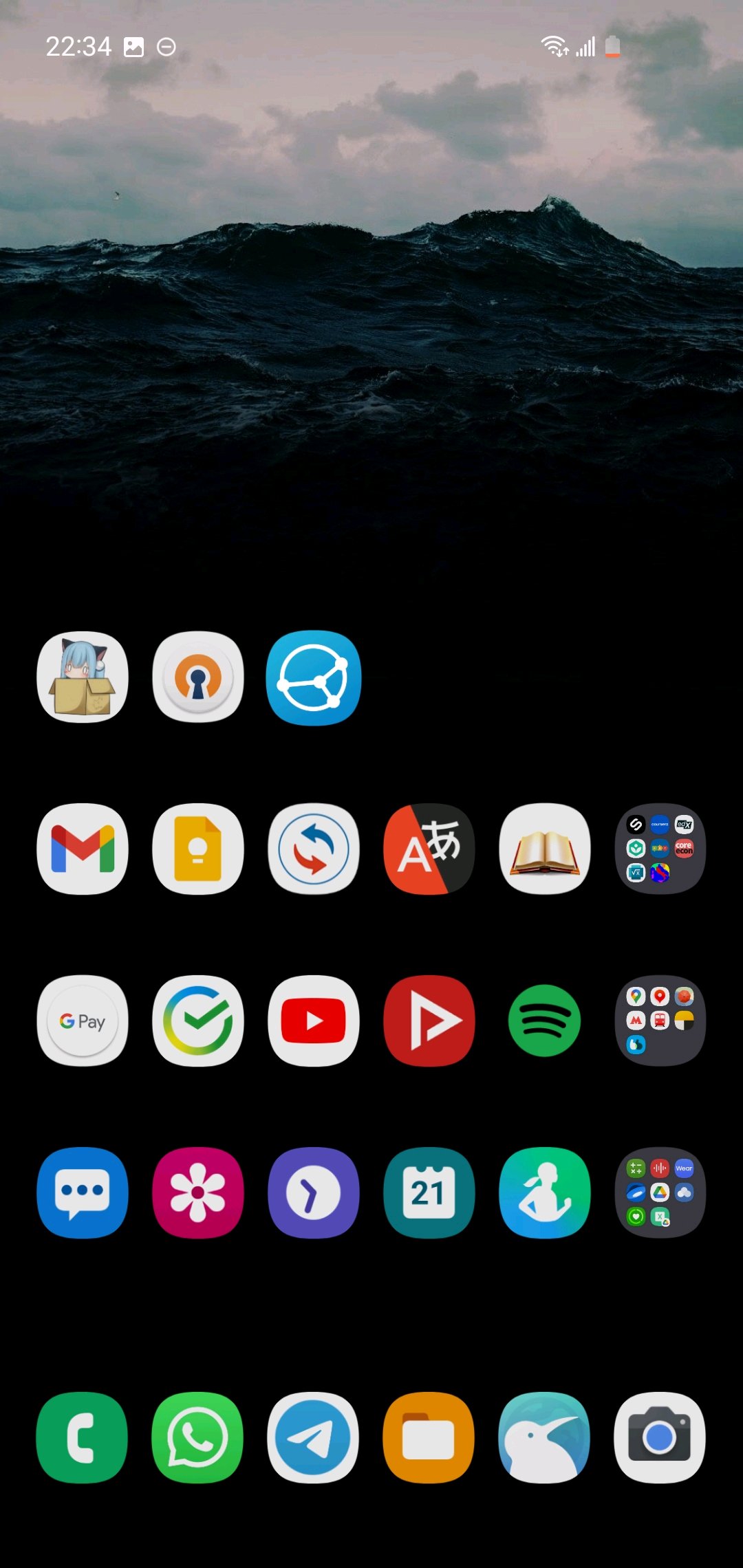
Task: Open the translate app with Japanese character
Action: click(429, 849)
